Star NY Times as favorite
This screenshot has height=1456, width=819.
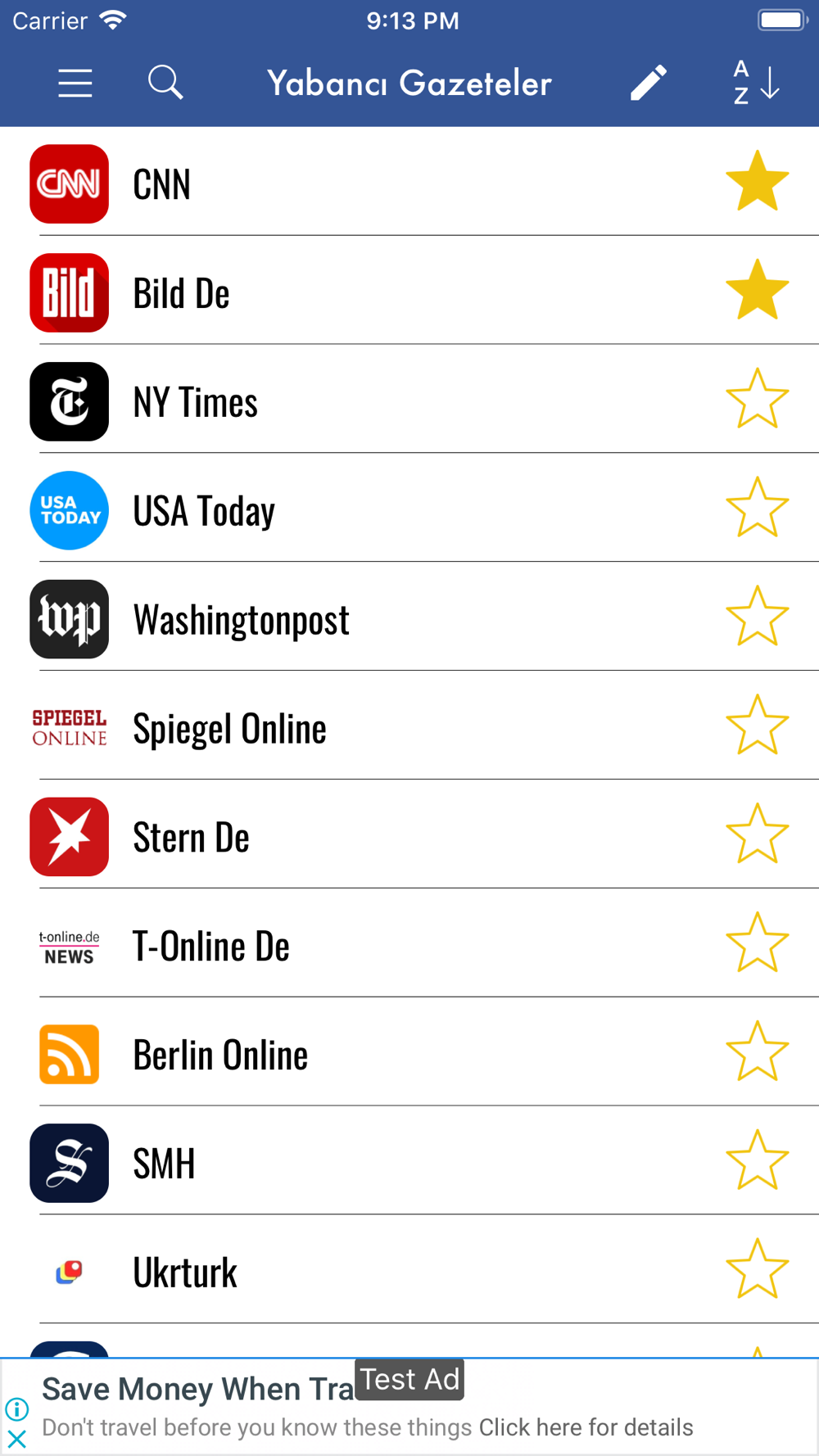(758, 399)
